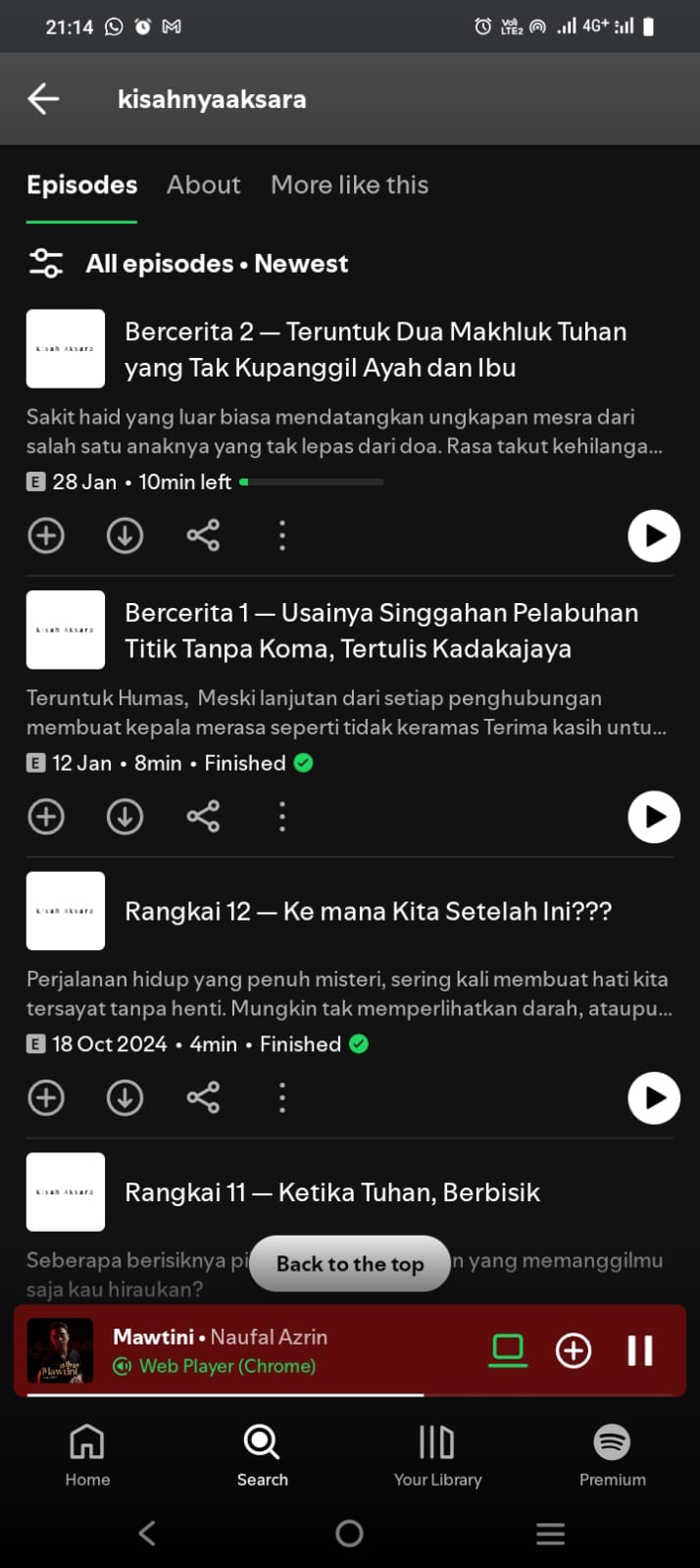Switch to the About tab
This screenshot has height=1568, width=700.
point(203,185)
